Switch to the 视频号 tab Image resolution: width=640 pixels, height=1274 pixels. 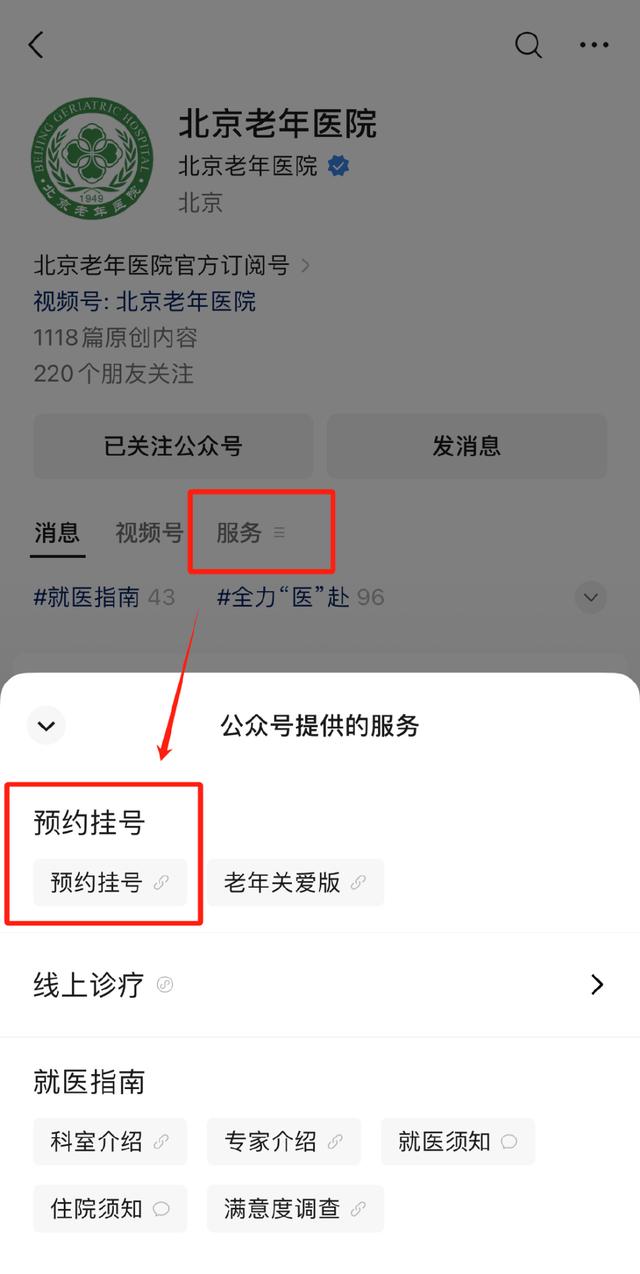[x=148, y=533]
